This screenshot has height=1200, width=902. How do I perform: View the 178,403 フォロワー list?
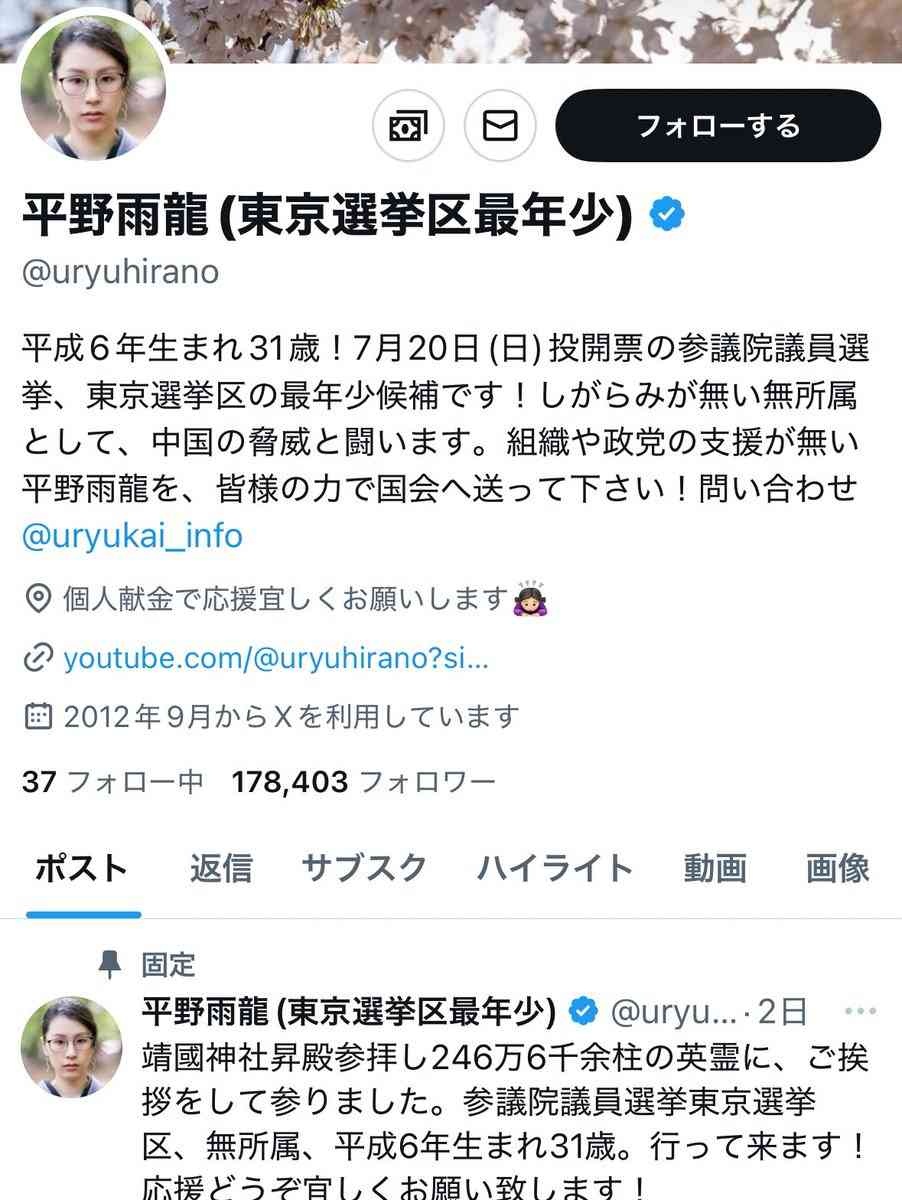pyautogui.click(x=363, y=781)
